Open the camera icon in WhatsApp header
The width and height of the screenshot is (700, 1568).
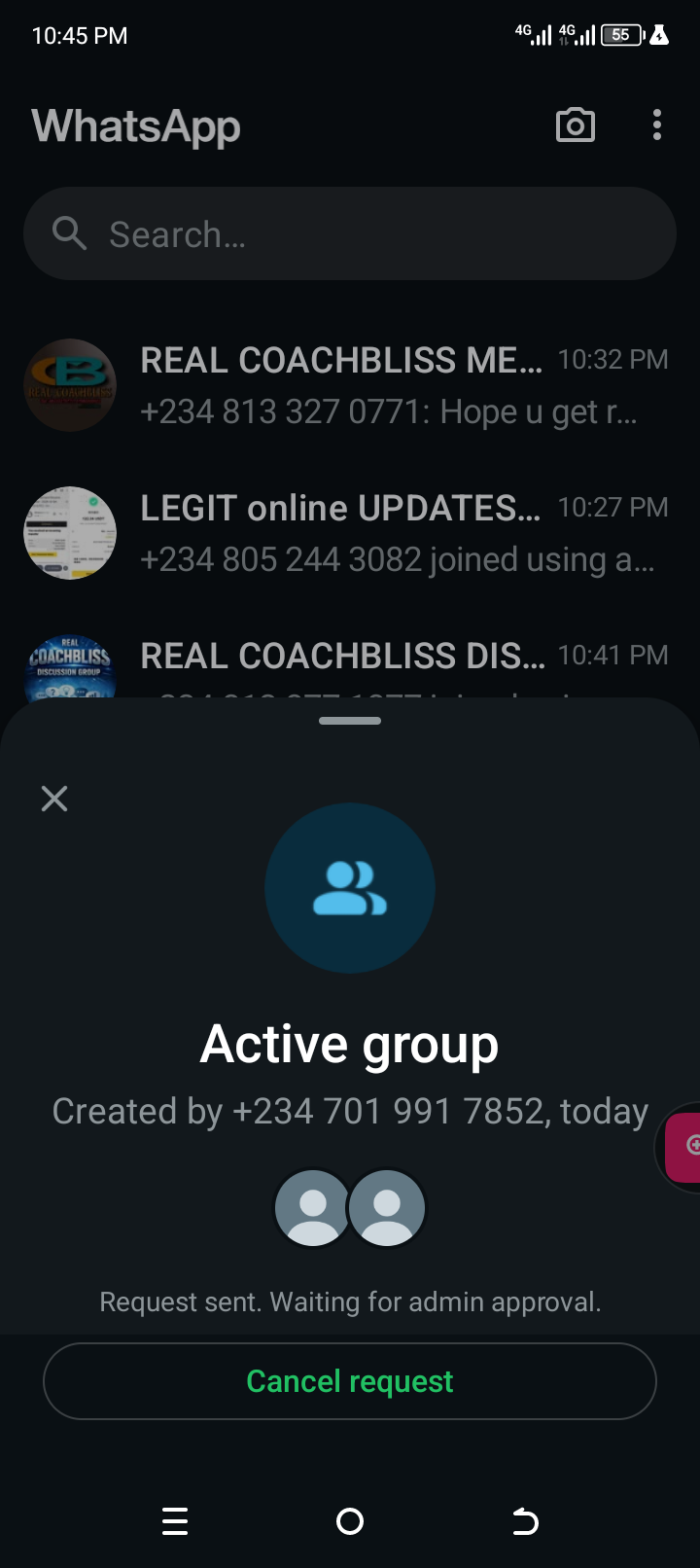pos(575,125)
